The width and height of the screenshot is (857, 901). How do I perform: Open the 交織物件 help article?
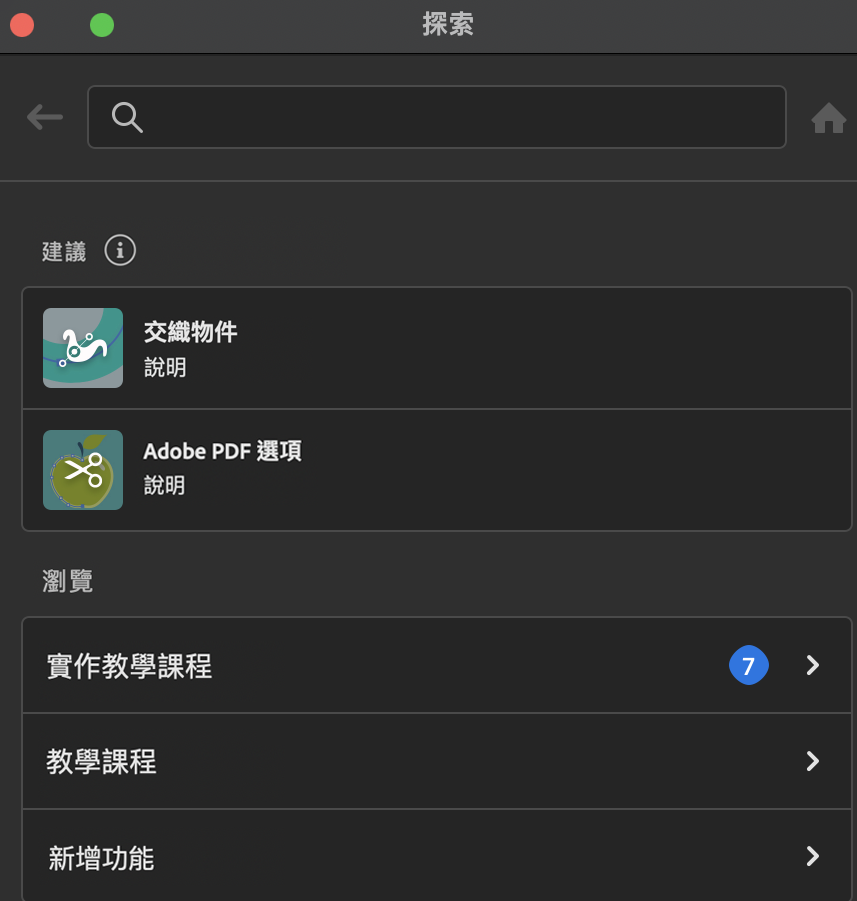pyautogui.click(x=436, y=348)
